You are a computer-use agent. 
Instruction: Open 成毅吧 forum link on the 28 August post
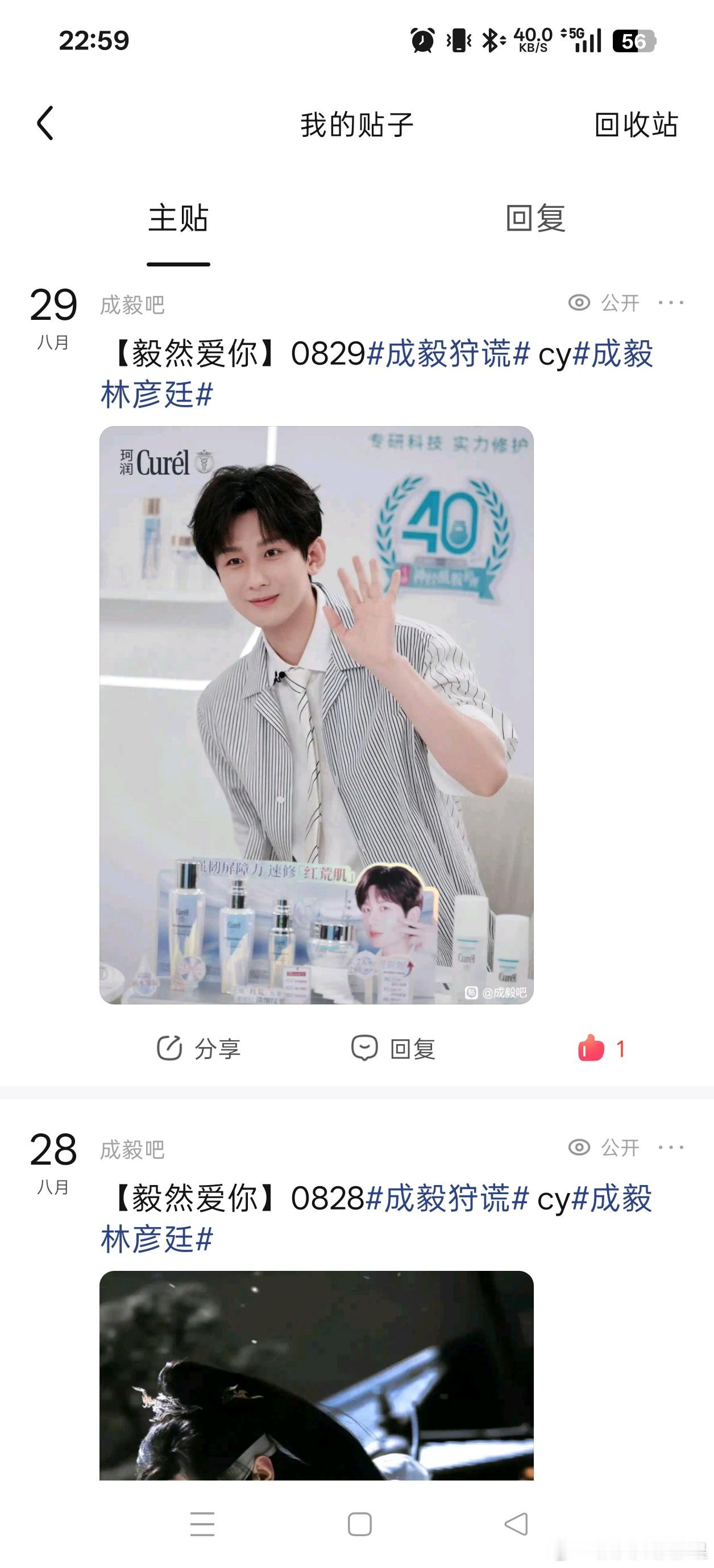[x=132, y=1149]
